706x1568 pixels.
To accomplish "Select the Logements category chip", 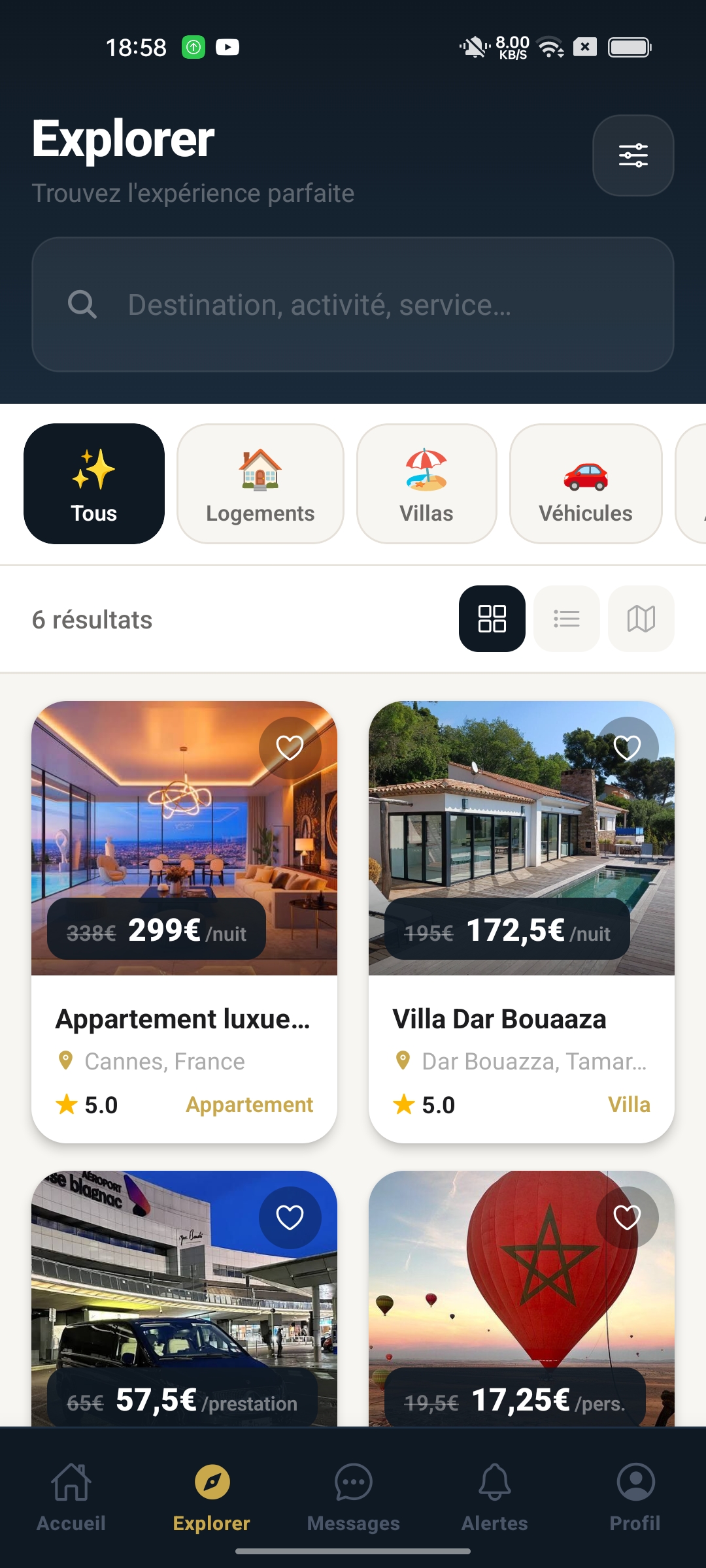I will [x=260, y=483].
